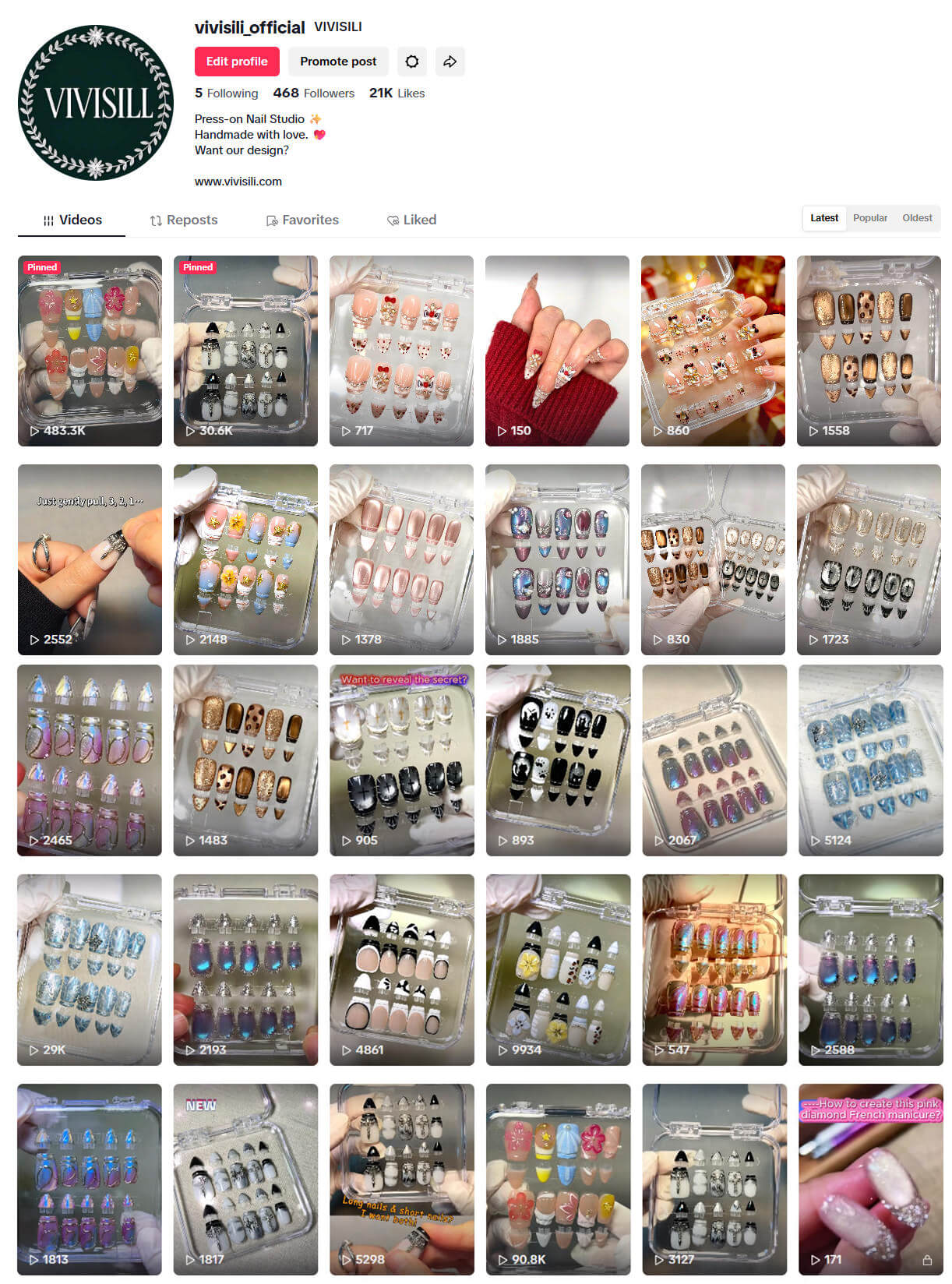Sort videos by Oldest
Viewport: 952px width, 1284px height.
click(917, 218)
